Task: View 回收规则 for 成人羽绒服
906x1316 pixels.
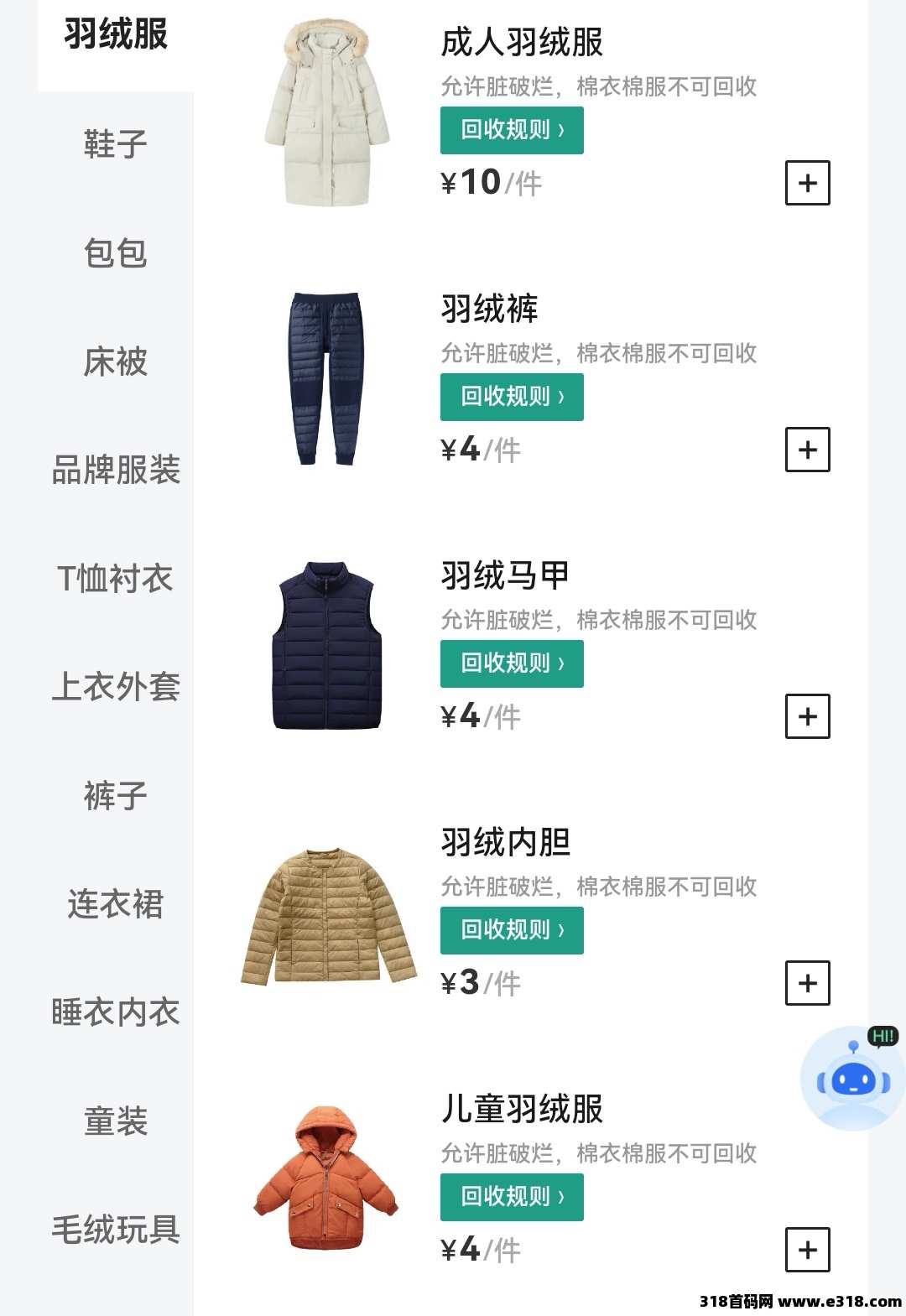Action: (x=512, y=130)
